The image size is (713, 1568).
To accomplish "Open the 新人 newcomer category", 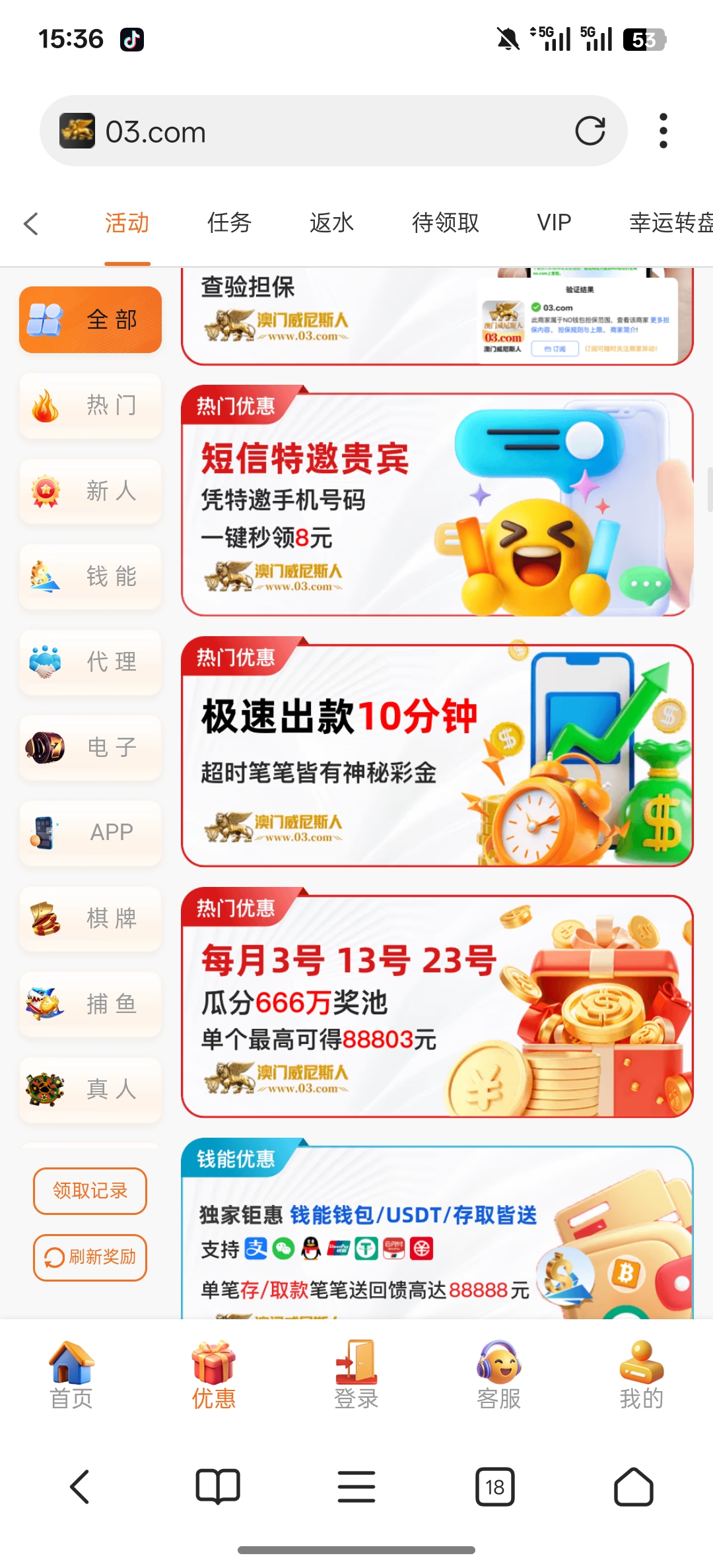I will click(x=89, y=492).
